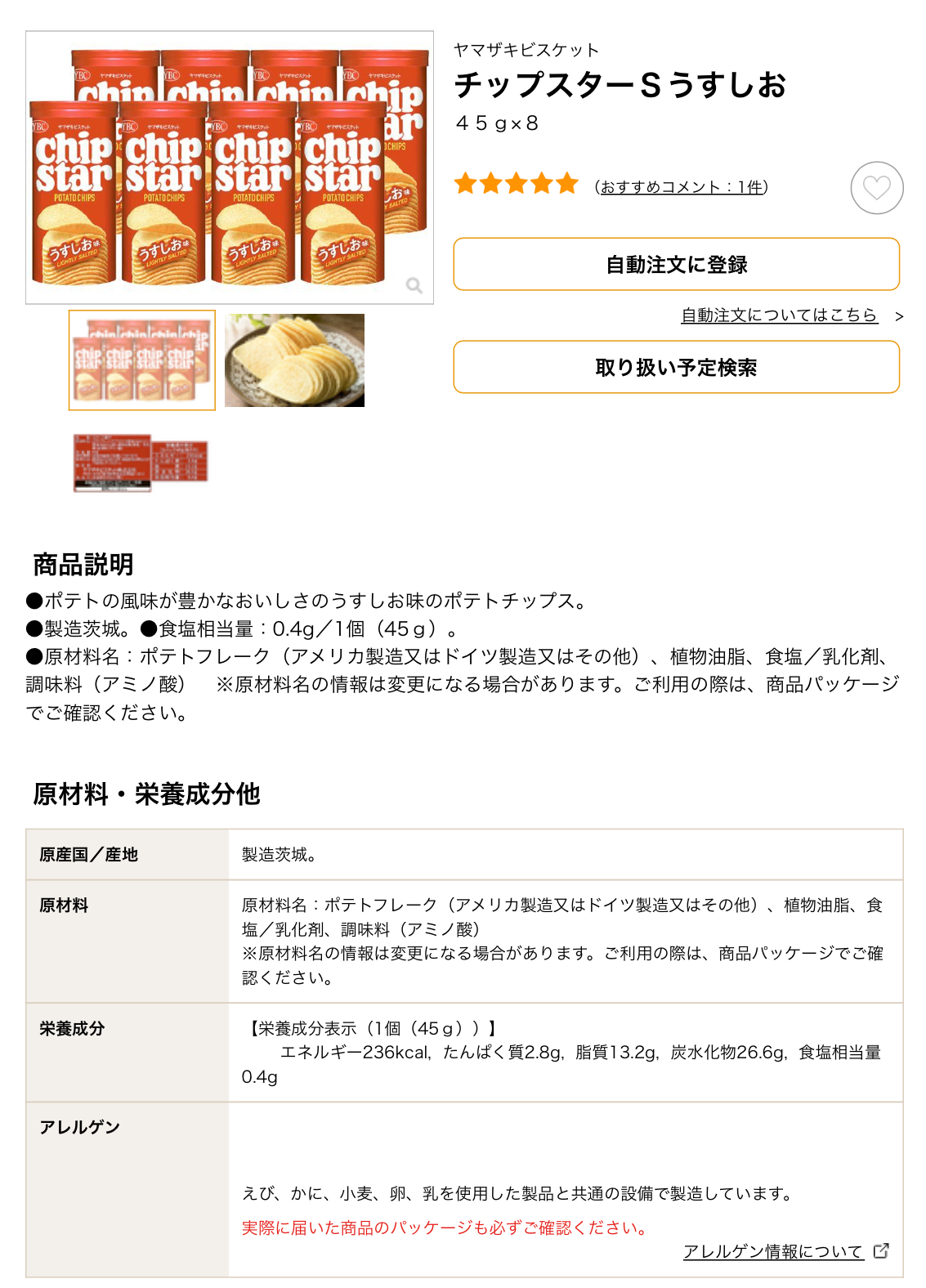Select the chips on plate thumbnail
Viewport: 926px width, 1288px height.
click(294, 360)
